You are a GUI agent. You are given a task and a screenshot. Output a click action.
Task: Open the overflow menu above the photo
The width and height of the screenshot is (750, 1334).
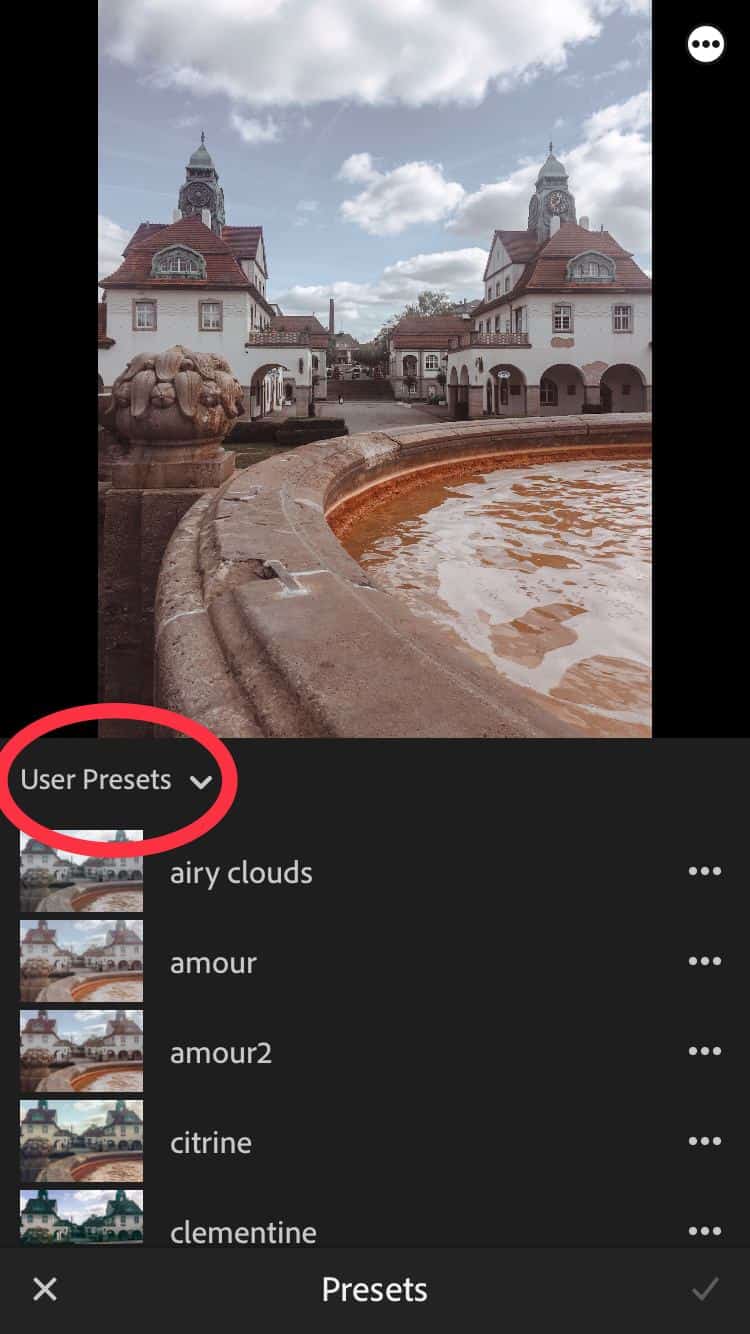tap(706, 44)
